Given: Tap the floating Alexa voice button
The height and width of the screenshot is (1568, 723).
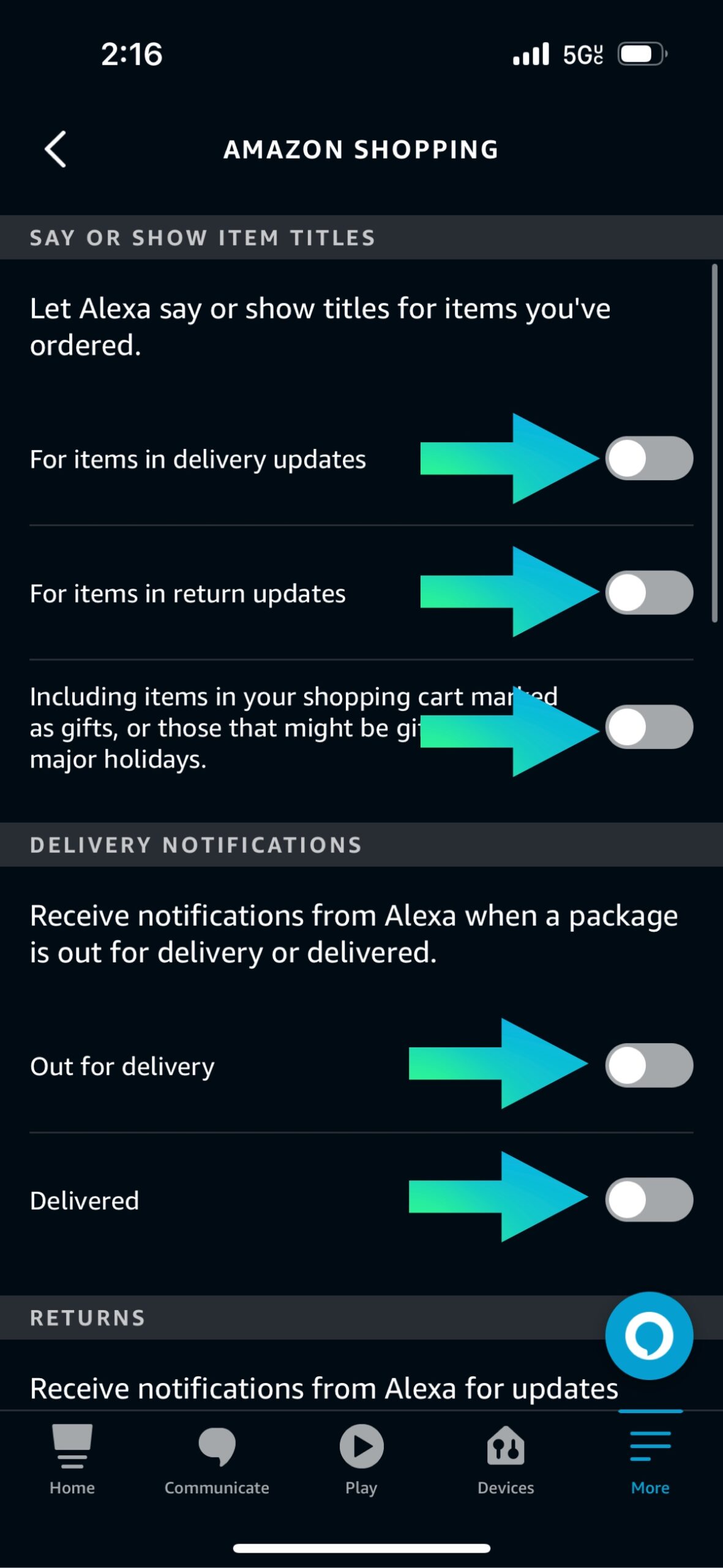Looking at the screenshot, I should (x=648, y=1335).
